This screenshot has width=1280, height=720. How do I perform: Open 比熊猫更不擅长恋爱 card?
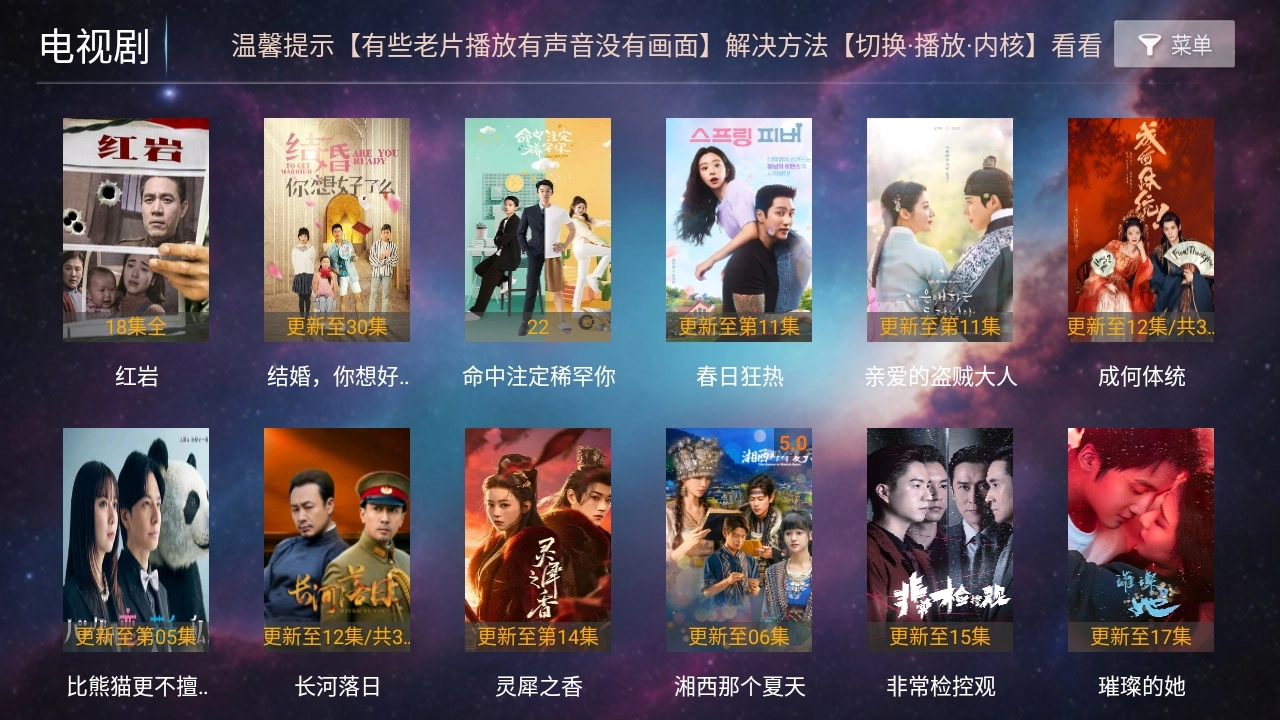coord(136,540)
